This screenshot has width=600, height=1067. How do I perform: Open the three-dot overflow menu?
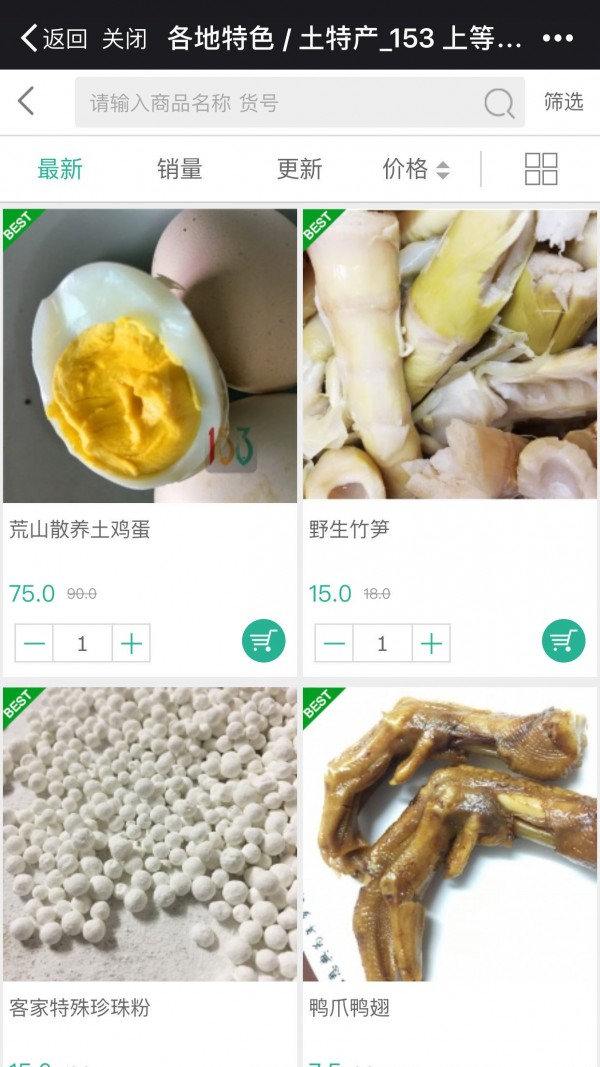coord(558,39)
